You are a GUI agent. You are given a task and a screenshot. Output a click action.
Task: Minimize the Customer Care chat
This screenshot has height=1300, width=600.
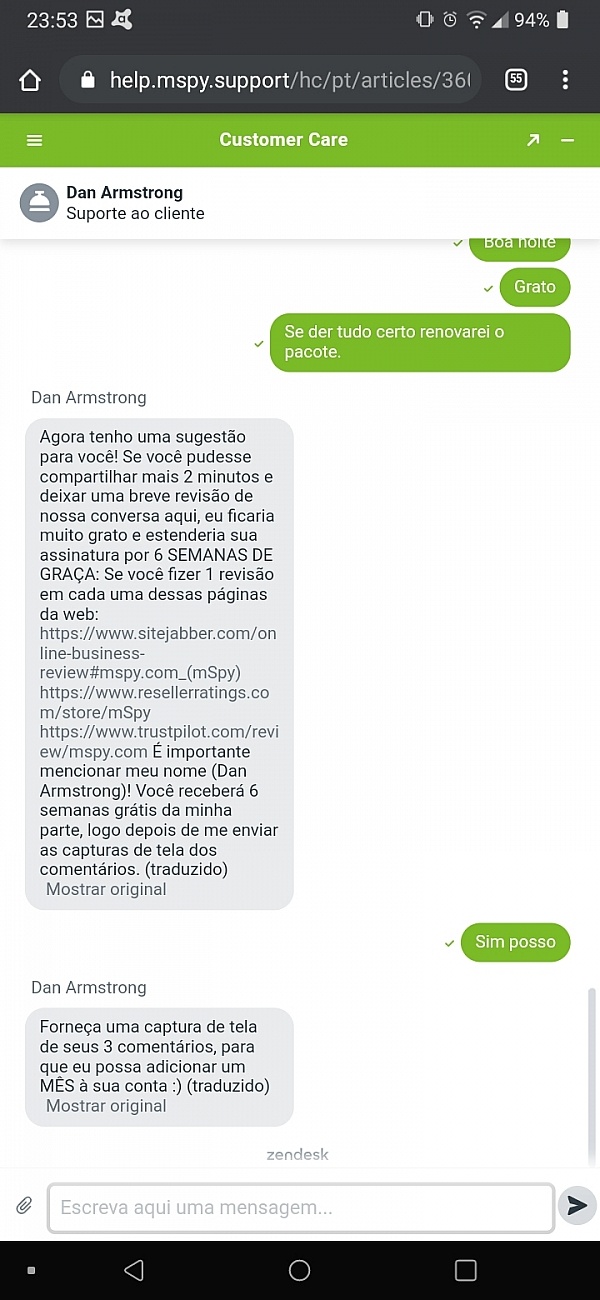point(567,141)
